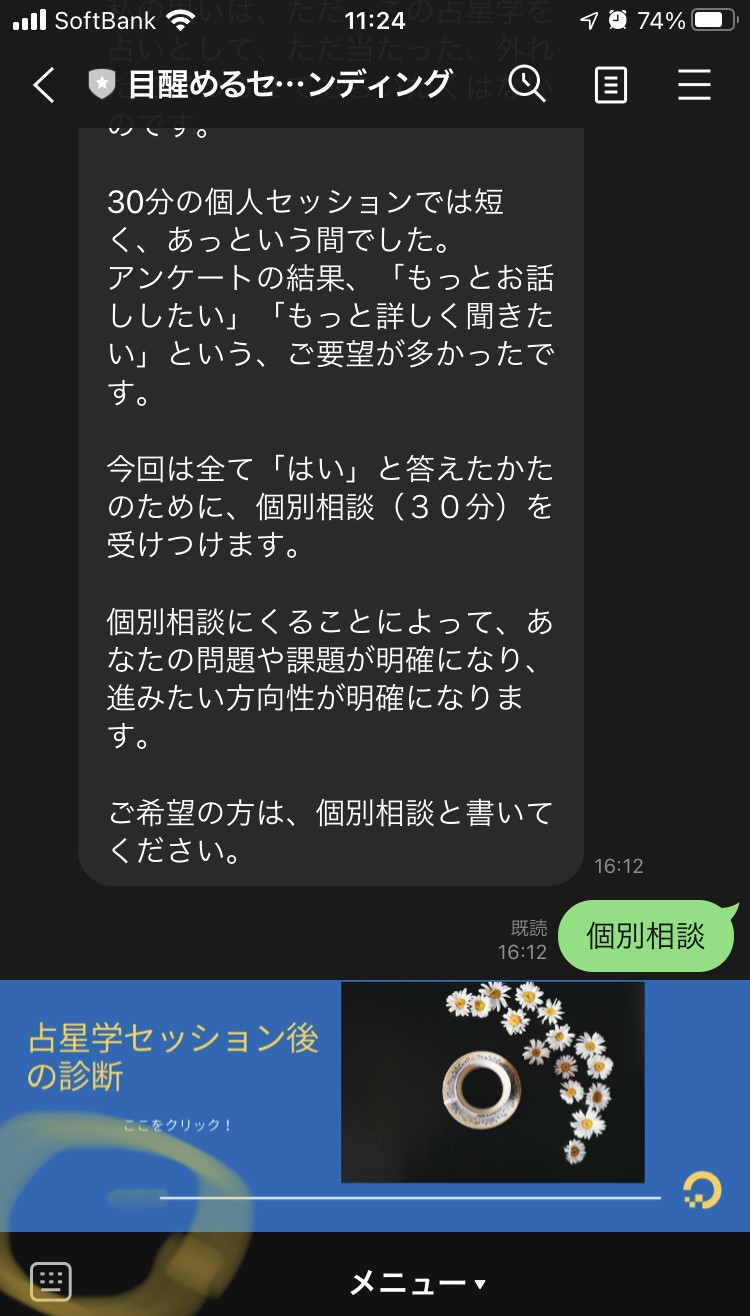Switch to keyboard input
Viewport: 750px width, 1316px height.
click(x=51, y=1280)
